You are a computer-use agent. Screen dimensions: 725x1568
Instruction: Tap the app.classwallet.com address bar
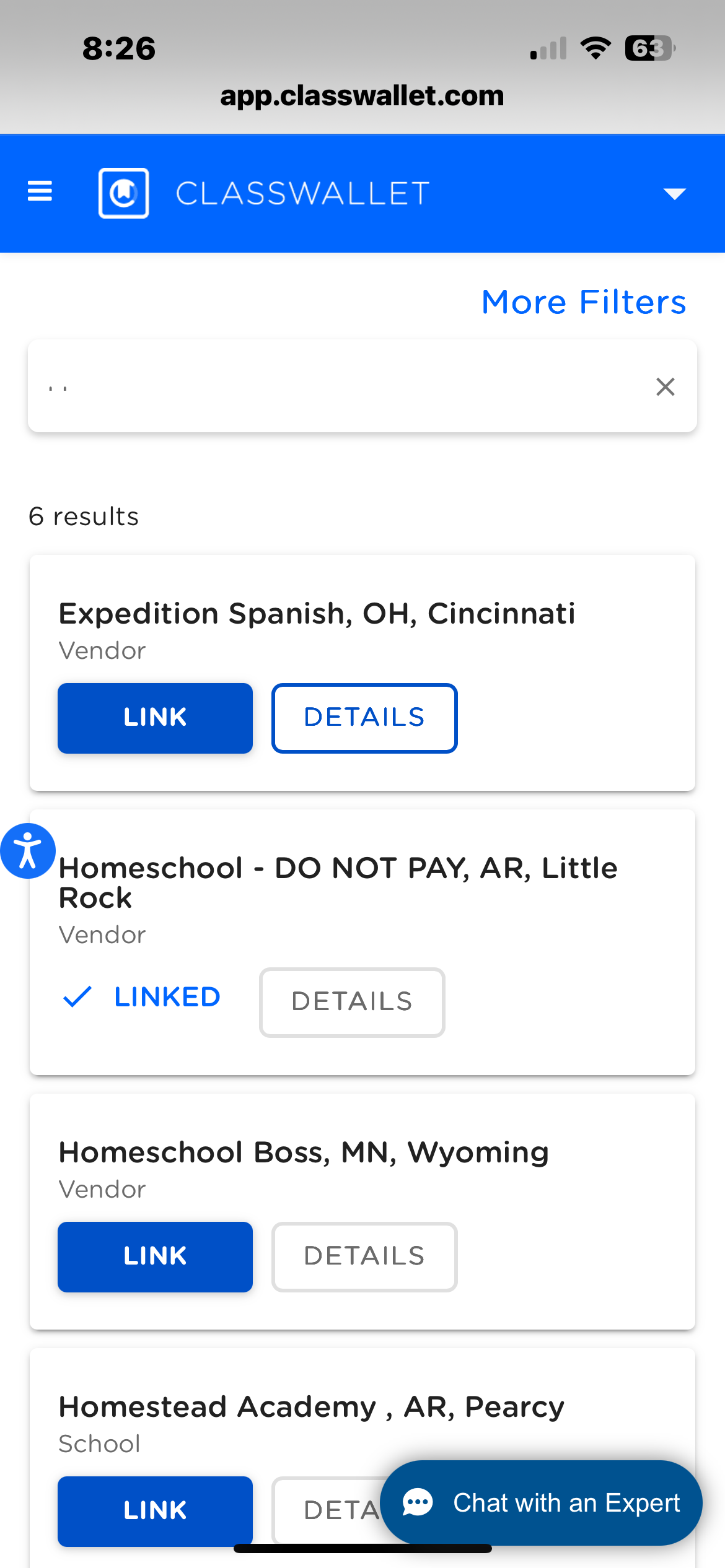(362, 96)
